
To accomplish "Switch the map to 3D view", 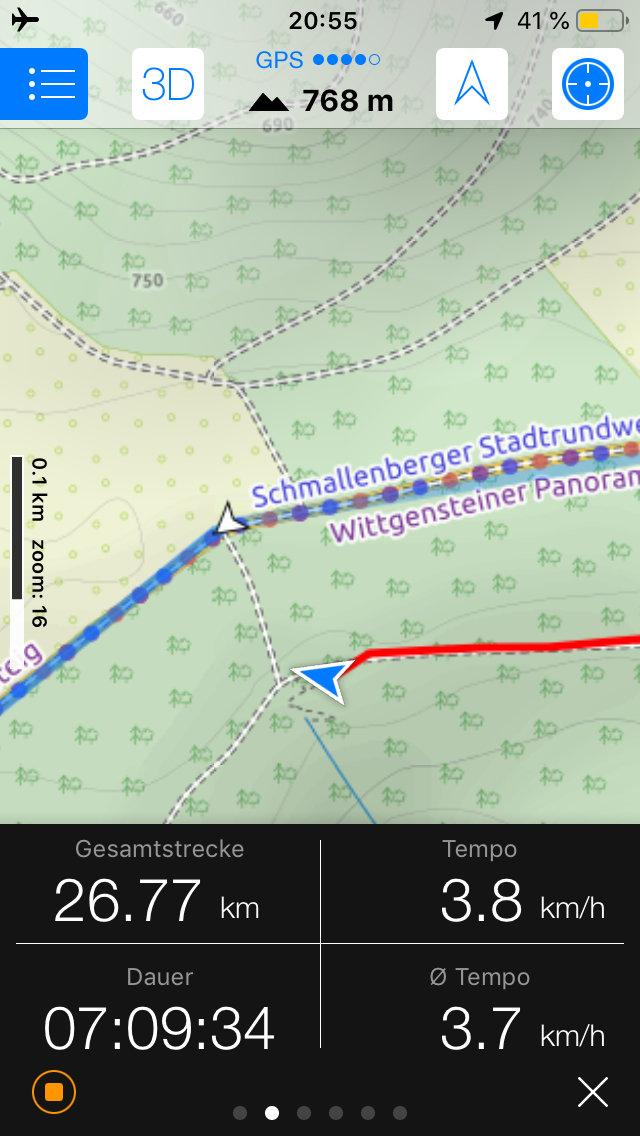I will click(167, 84).
